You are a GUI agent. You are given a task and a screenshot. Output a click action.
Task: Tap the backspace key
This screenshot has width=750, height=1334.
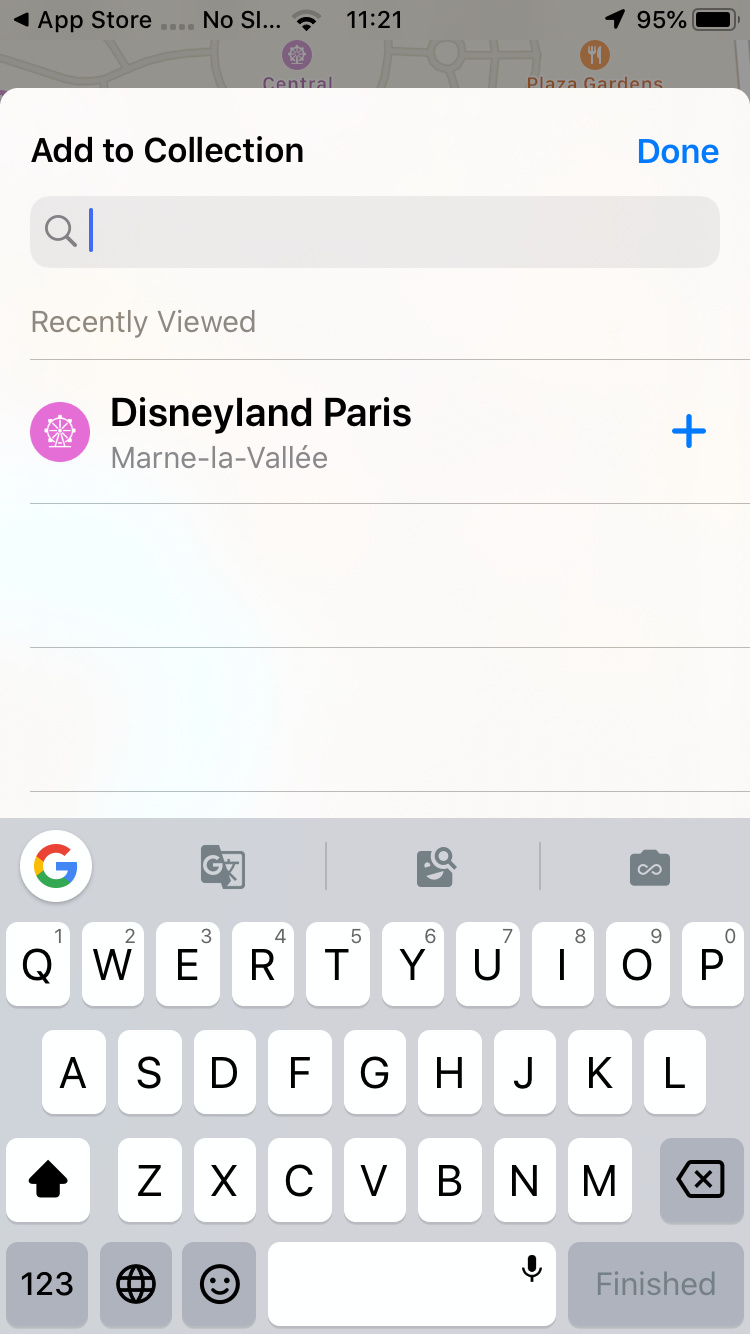[701, 1181]
